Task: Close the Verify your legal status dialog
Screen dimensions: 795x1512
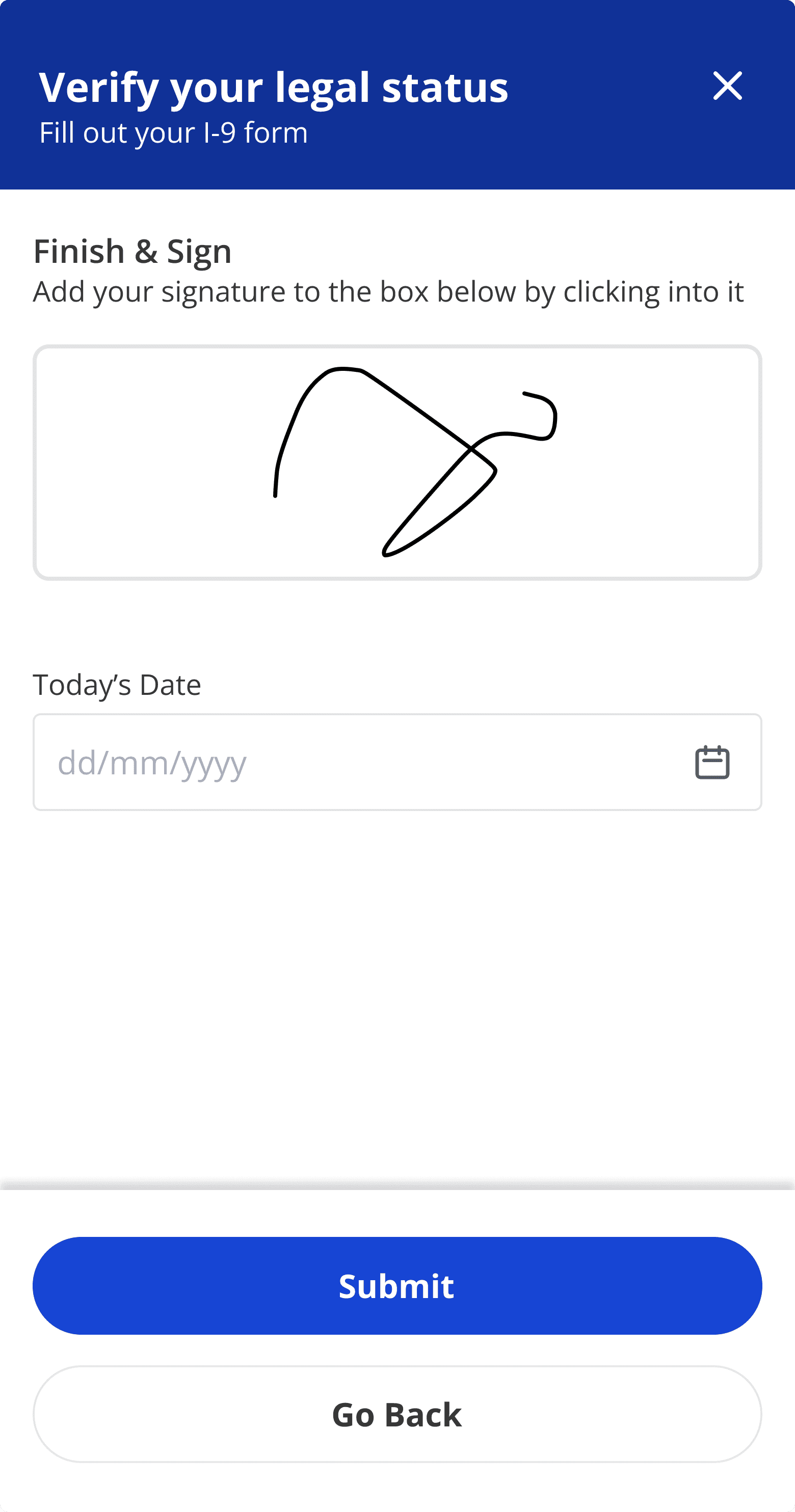Action: click(x=727, y=86)
